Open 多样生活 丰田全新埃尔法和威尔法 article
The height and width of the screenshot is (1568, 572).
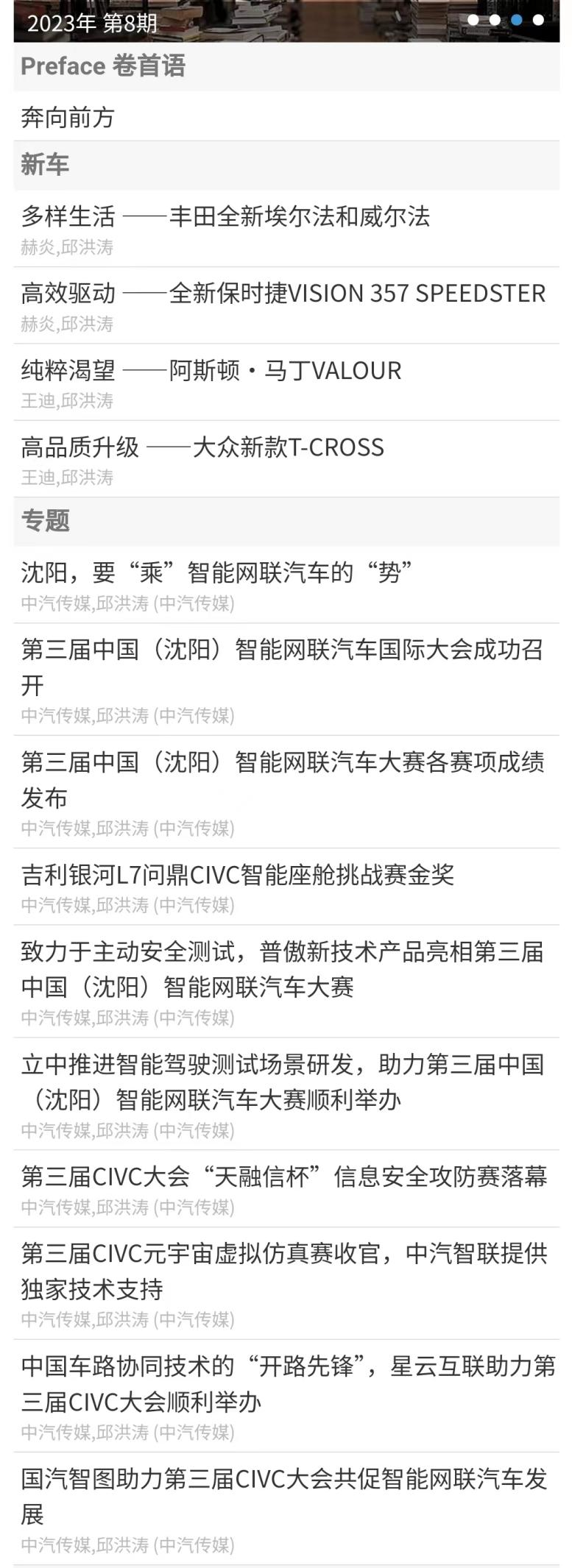click(x=286, y=229)
